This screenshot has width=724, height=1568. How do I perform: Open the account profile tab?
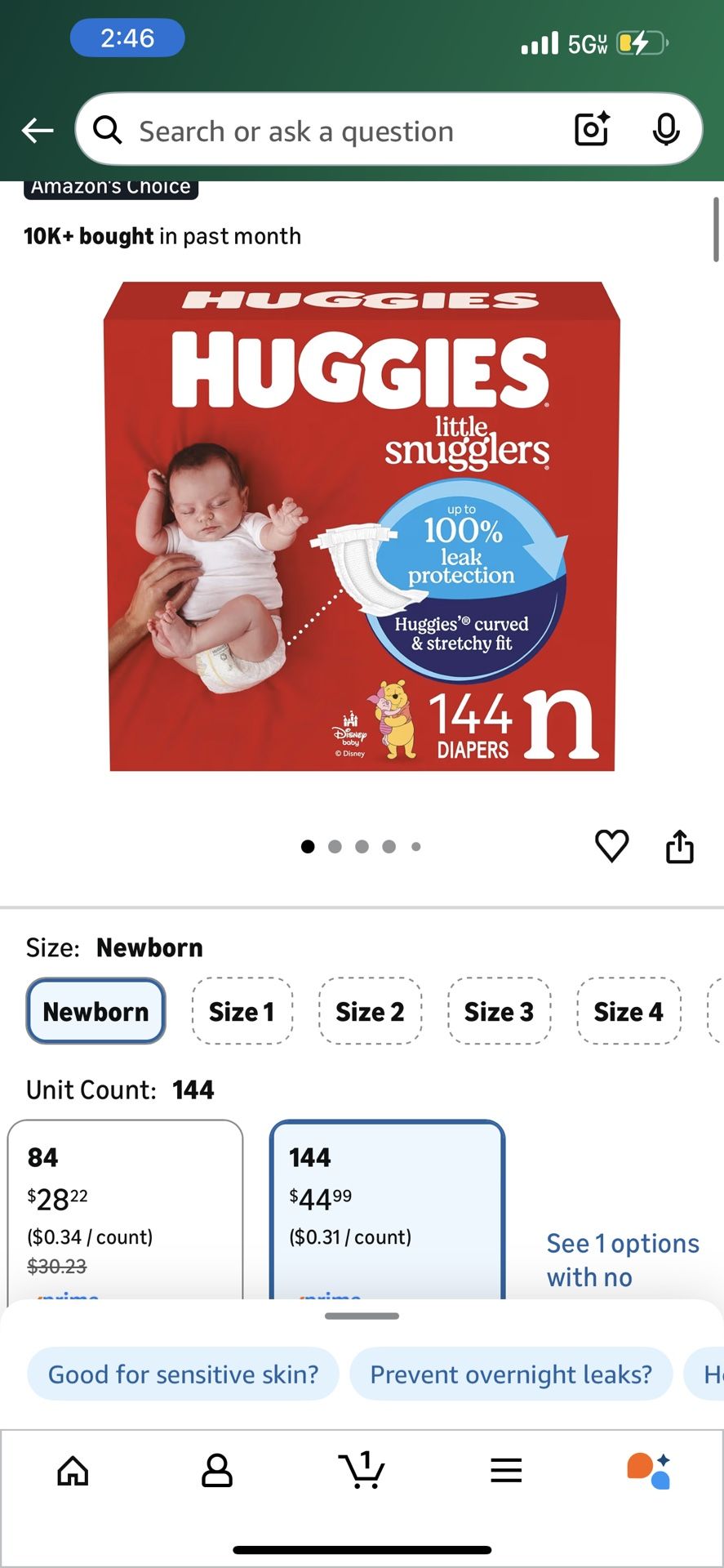(217, 1471)
